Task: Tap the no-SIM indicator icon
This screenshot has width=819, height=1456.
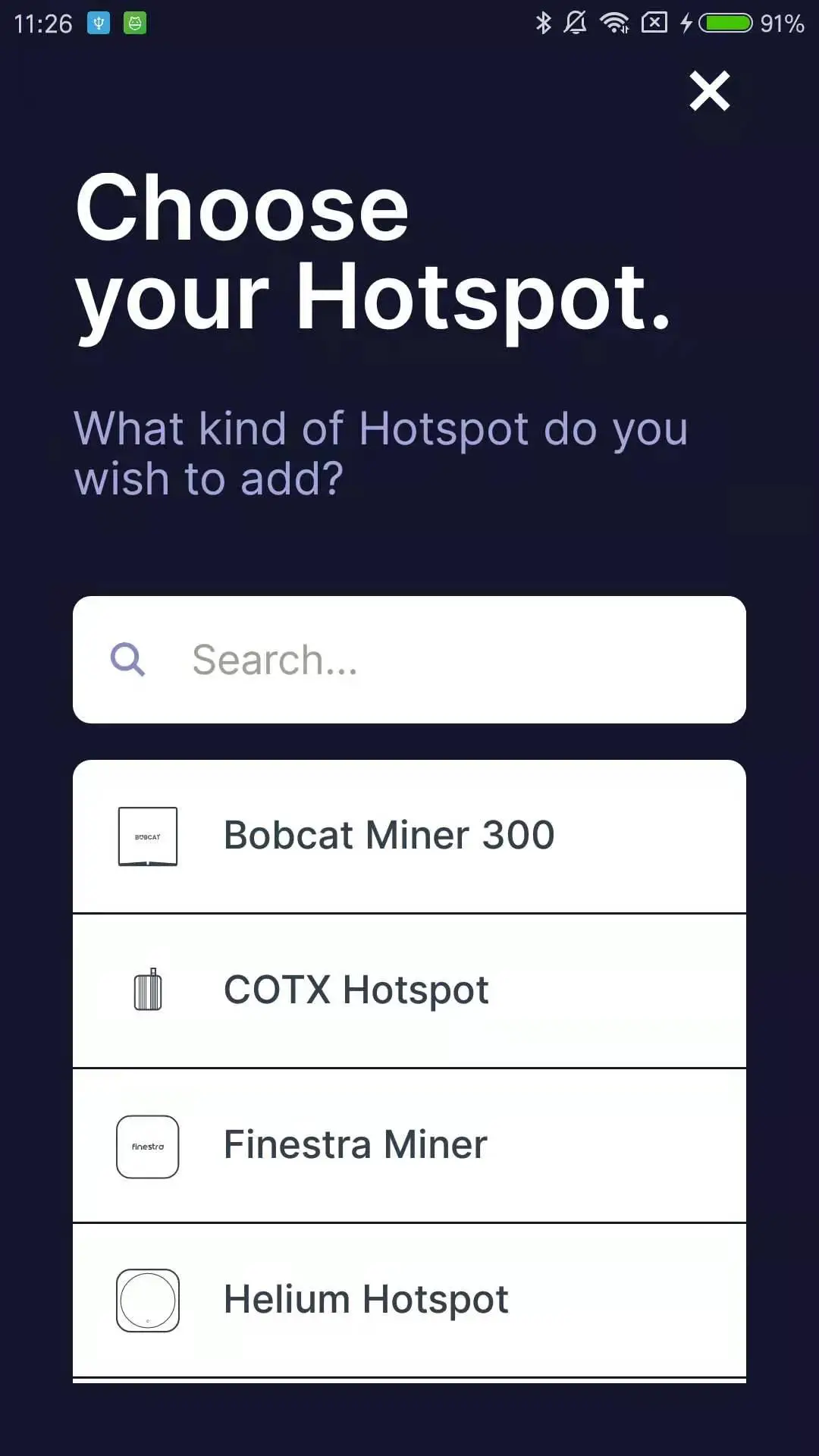Action: [x=654, y=22]
